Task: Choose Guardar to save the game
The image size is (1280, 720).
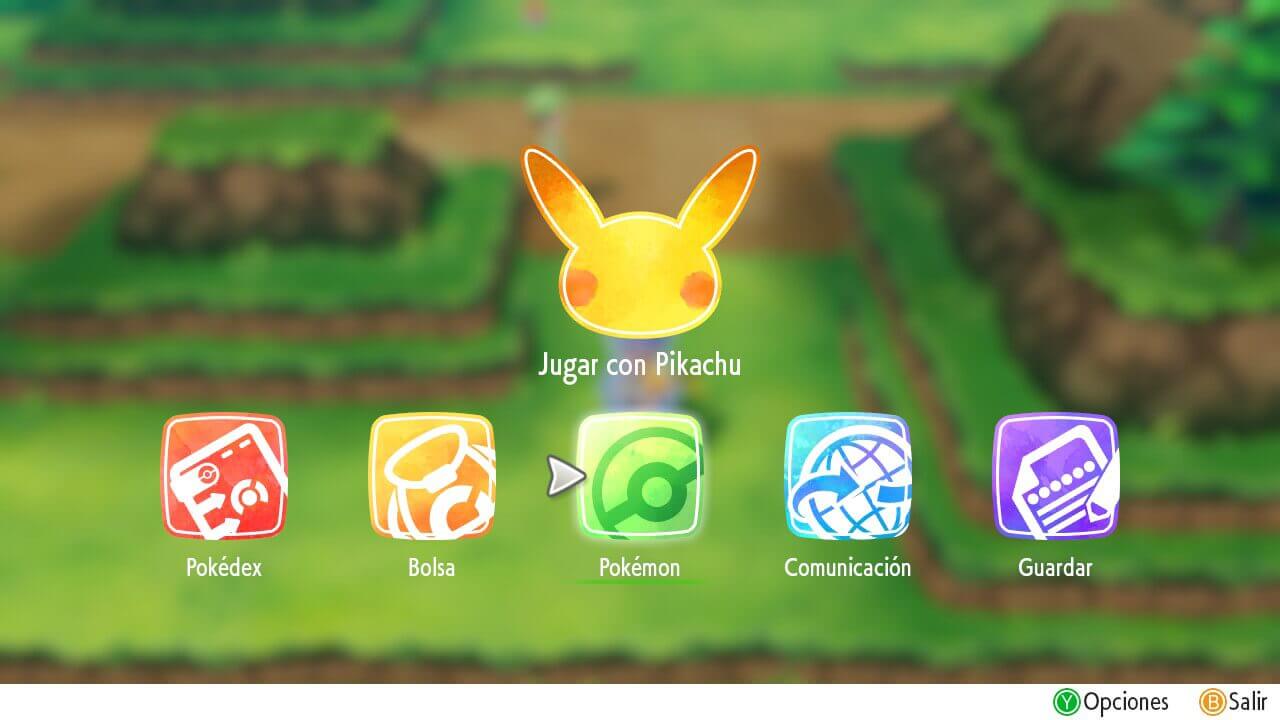Action: click(x=1055, y=477)
